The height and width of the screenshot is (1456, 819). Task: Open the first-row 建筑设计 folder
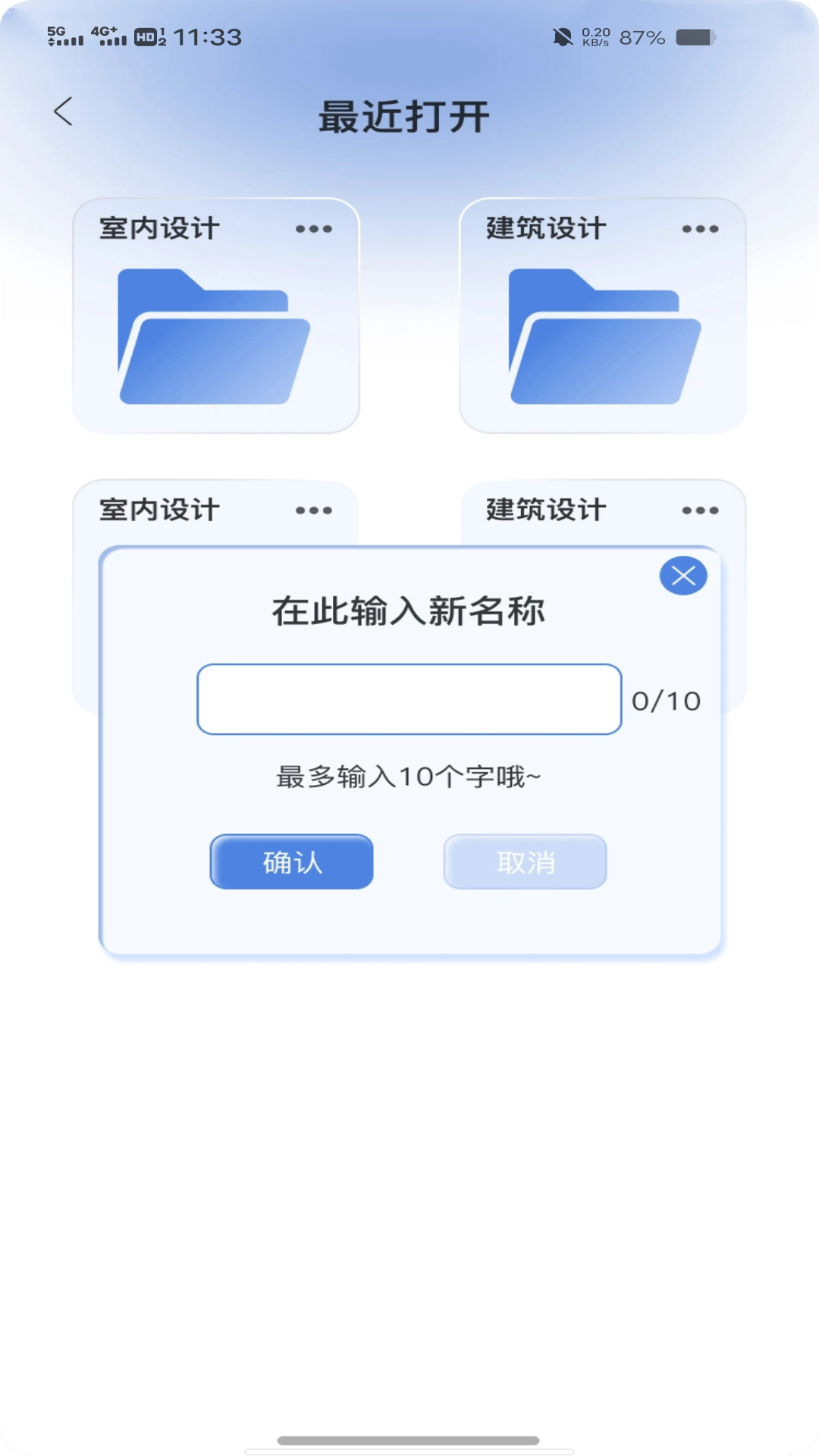(x=605, y=336)
